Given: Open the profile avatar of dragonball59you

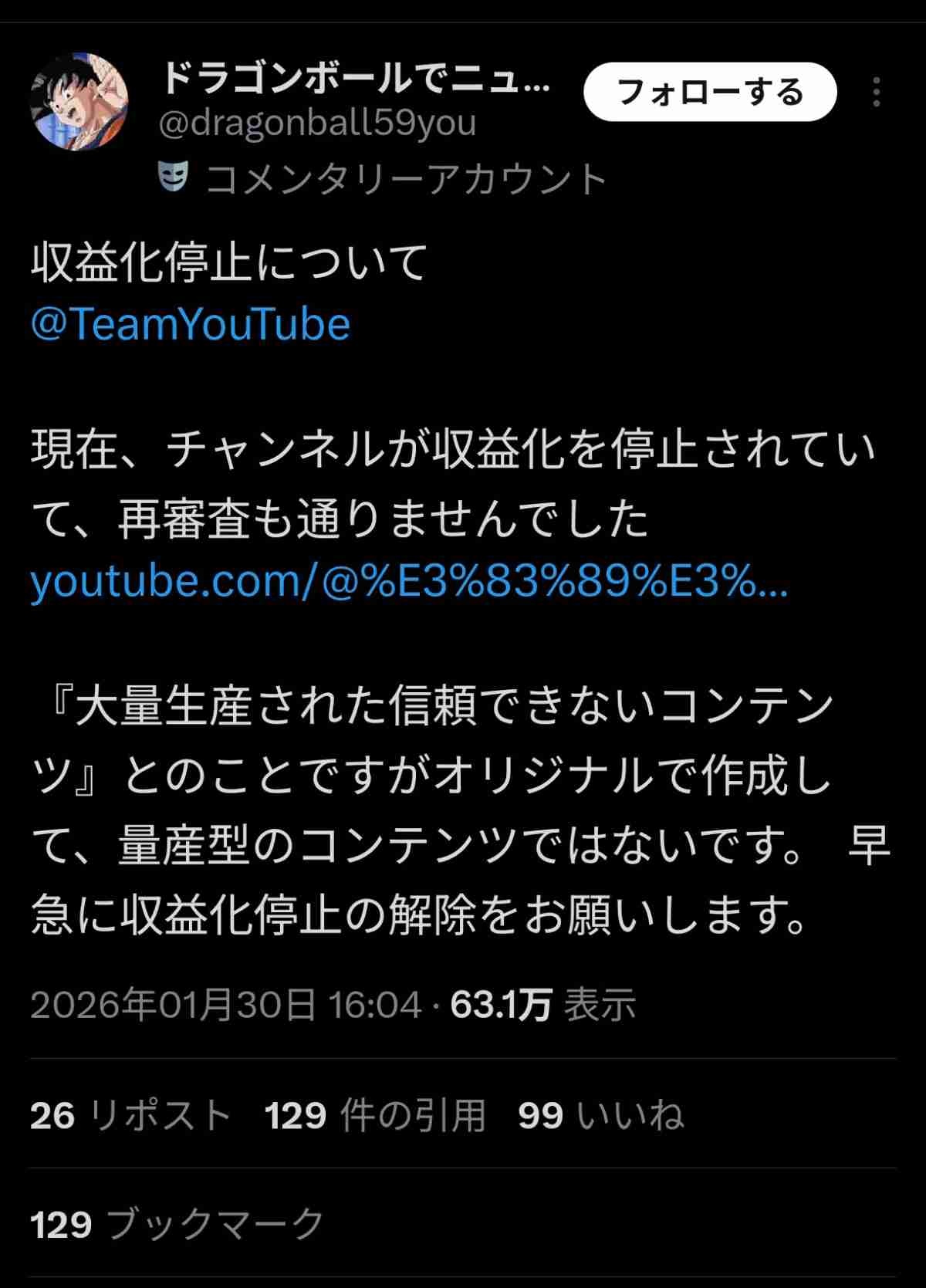Looking at the screenshot, I should click(79, 101).
